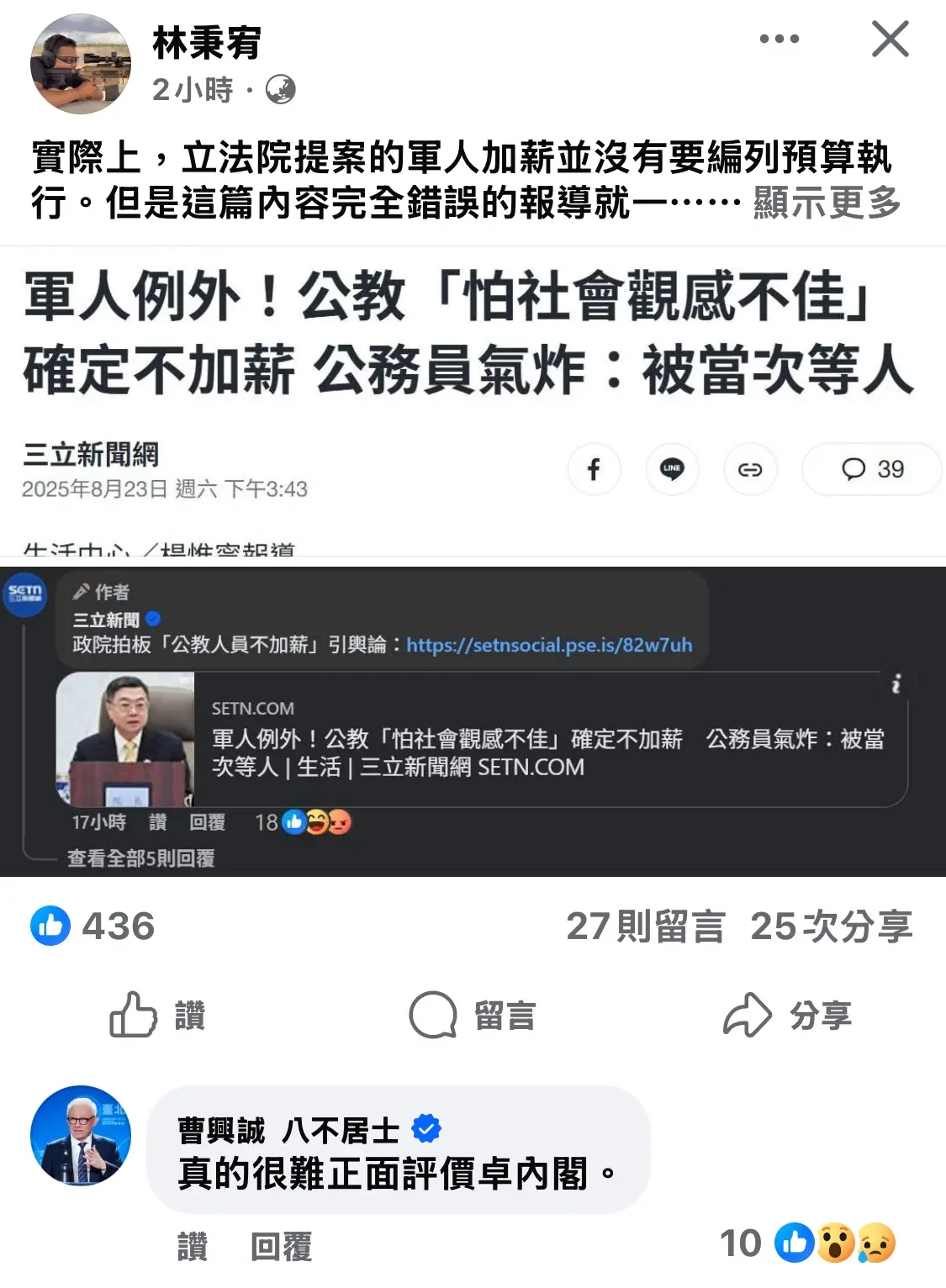Click the Facebook share icon on the article

click(x=595, y=470)
